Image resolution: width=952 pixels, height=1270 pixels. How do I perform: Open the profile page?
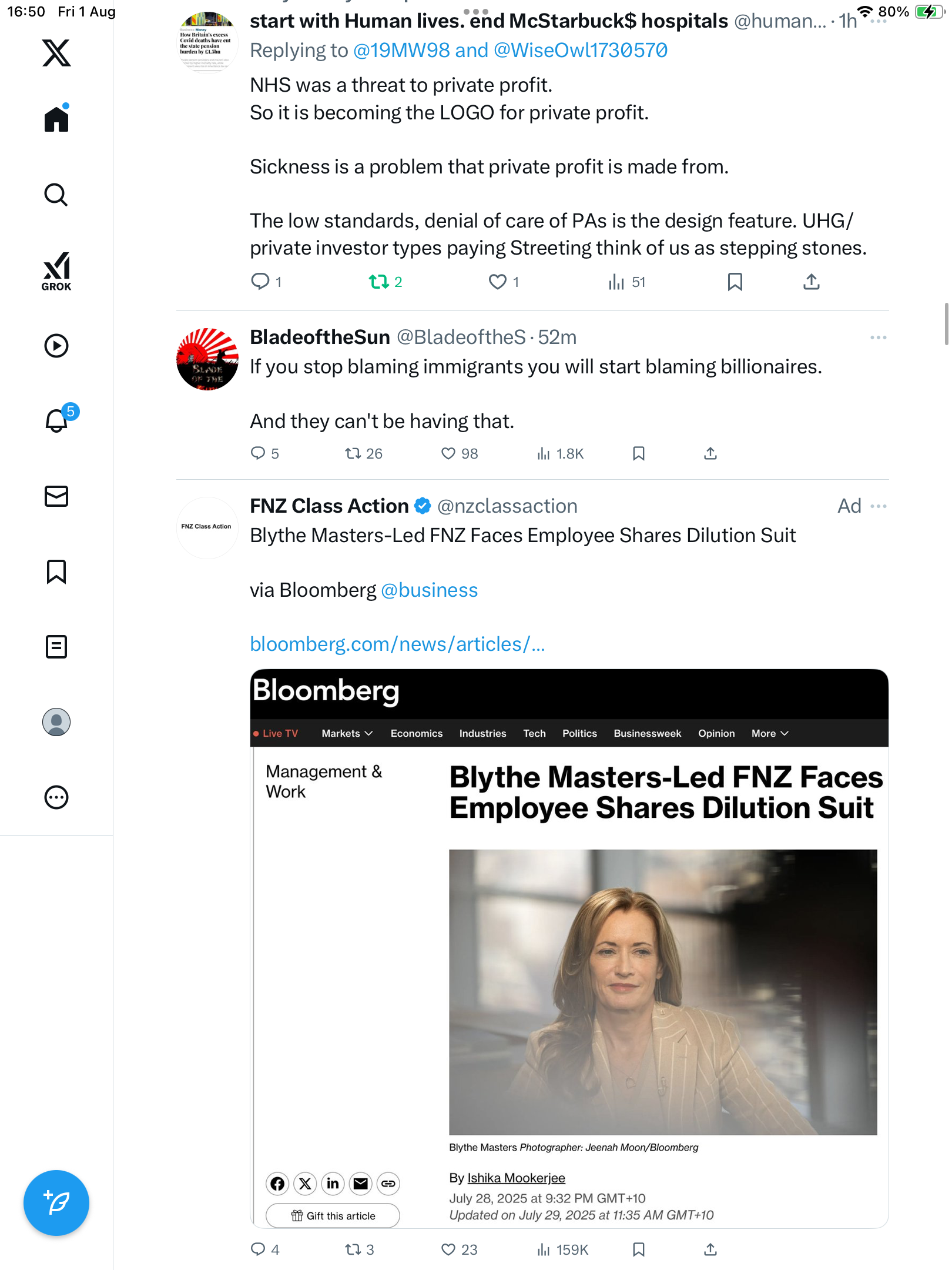click(56, 722)
